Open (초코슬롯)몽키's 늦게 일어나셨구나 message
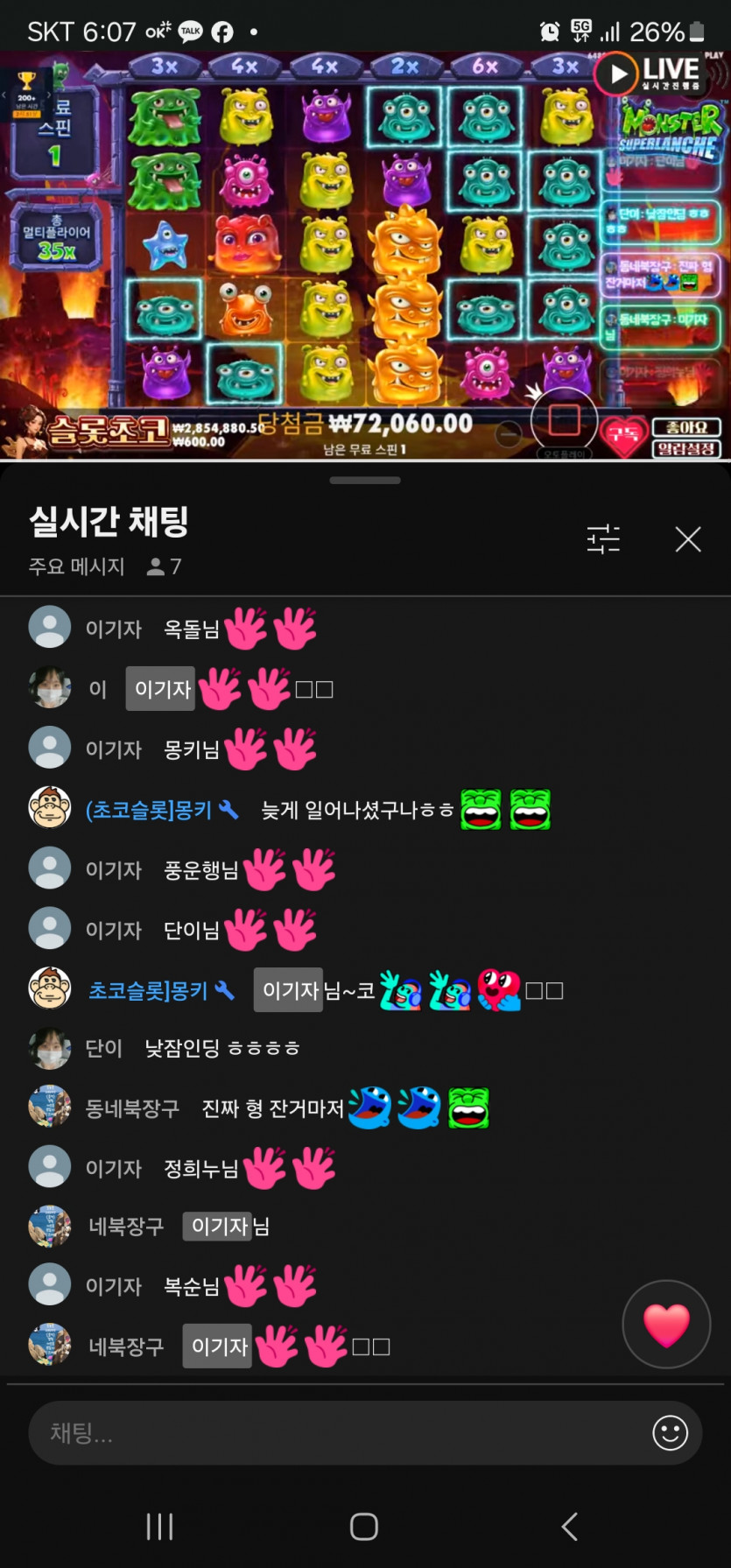Image resolution: width=731 pixels, height=1568 pixels. pyautogui.click(x=357, y=810)
